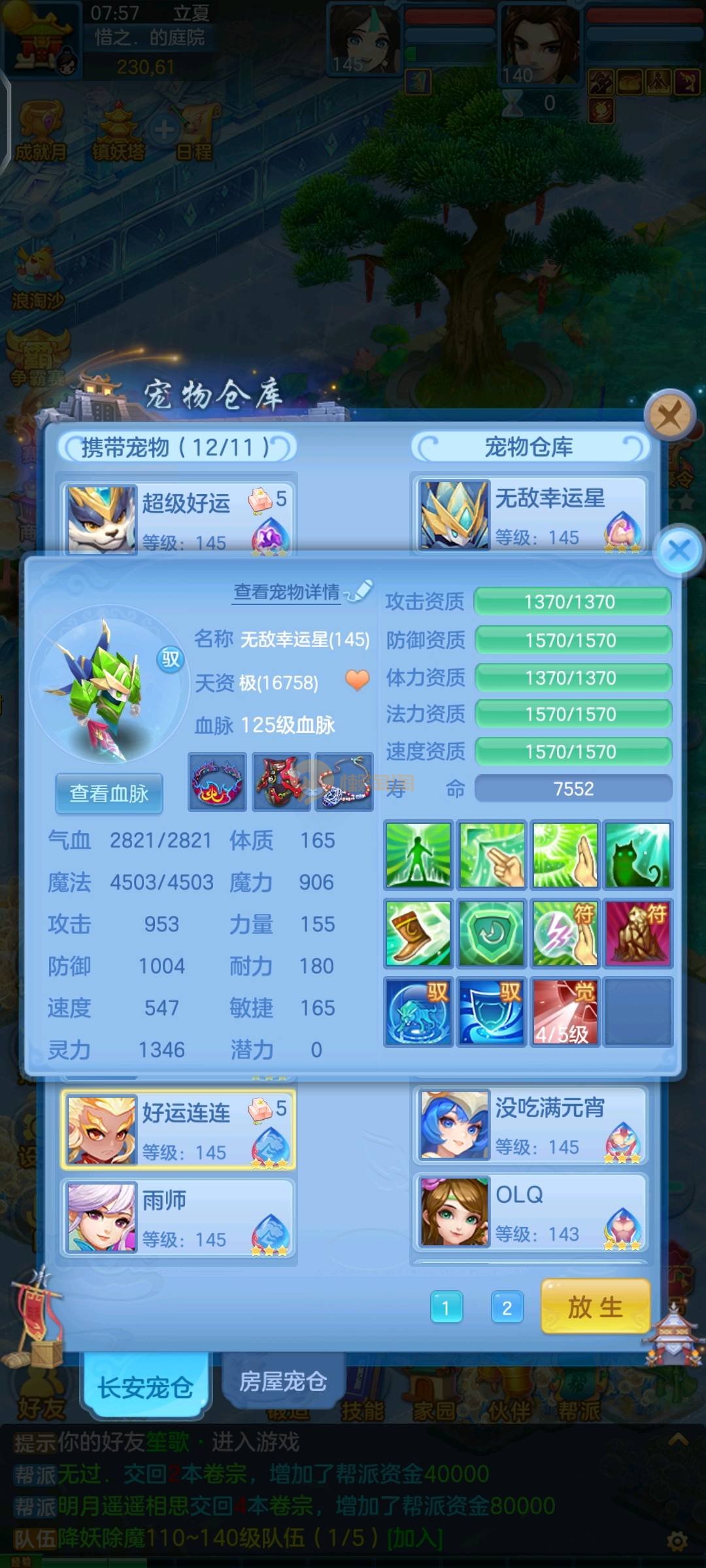This screenshot has height=1568, width=706.
Task: Go to warehouse page 2
Action: point(507,1308)
